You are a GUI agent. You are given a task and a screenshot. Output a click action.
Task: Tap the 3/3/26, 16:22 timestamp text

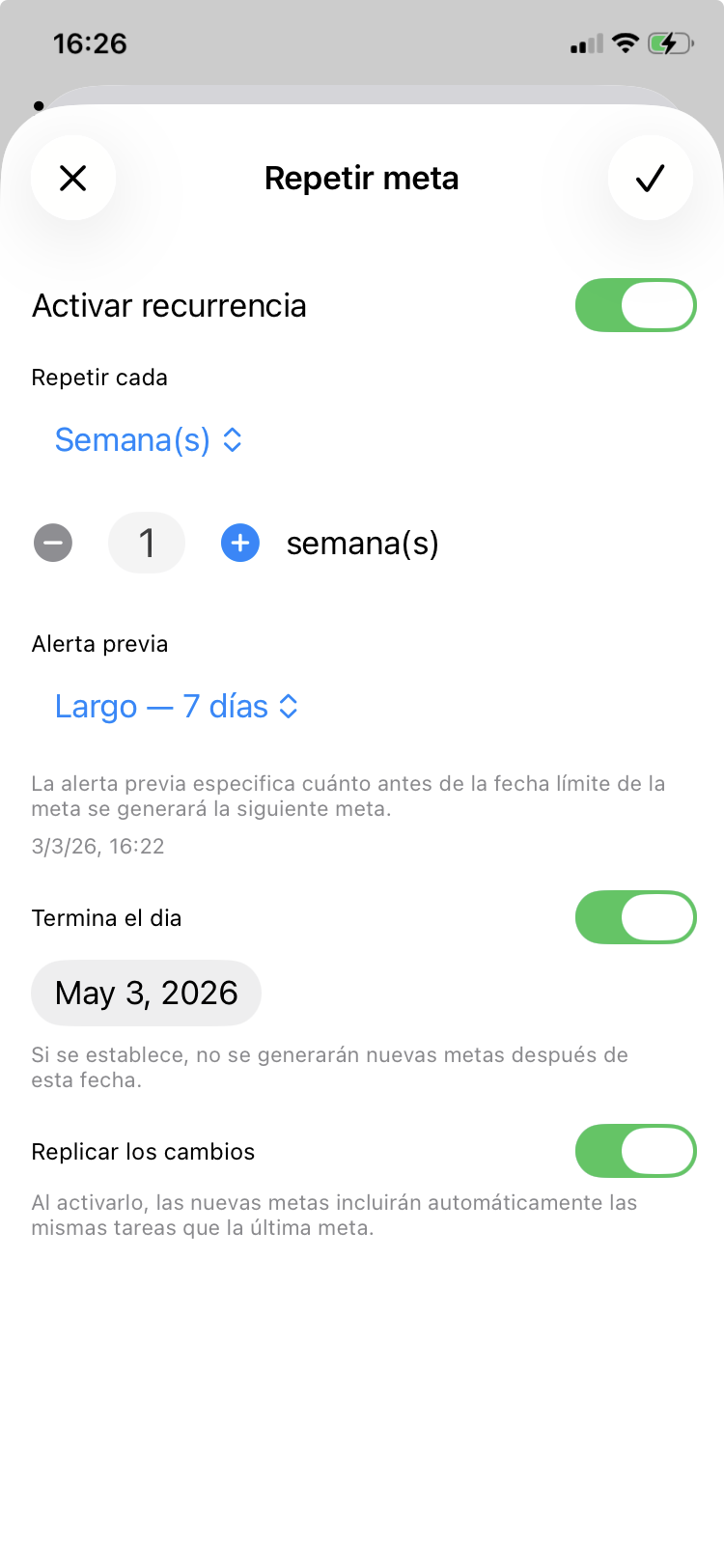pyautogui.click(x=97, y=846)
